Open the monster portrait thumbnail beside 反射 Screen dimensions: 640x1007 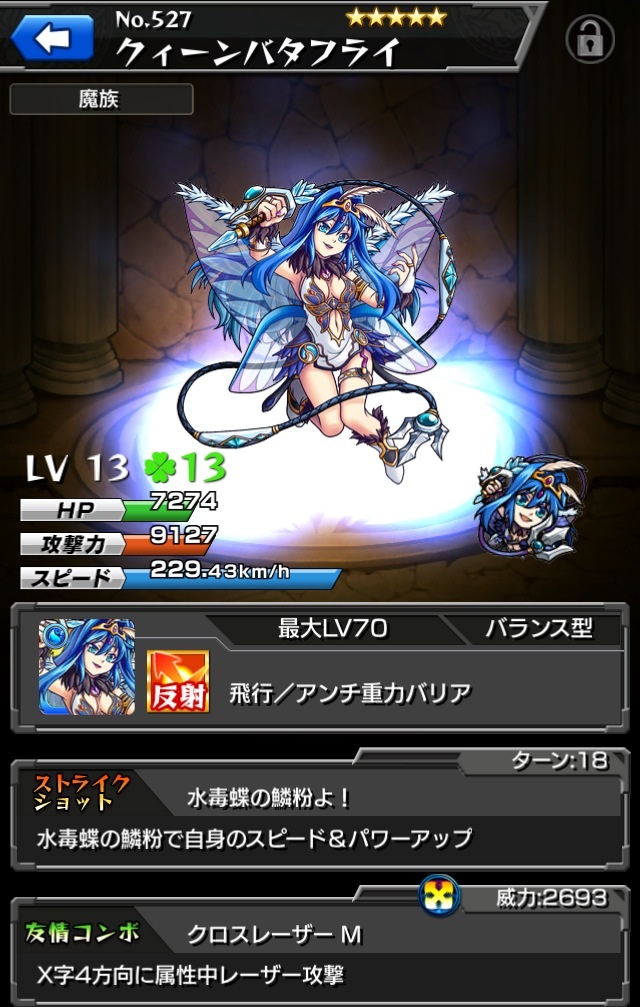point(87,667)
